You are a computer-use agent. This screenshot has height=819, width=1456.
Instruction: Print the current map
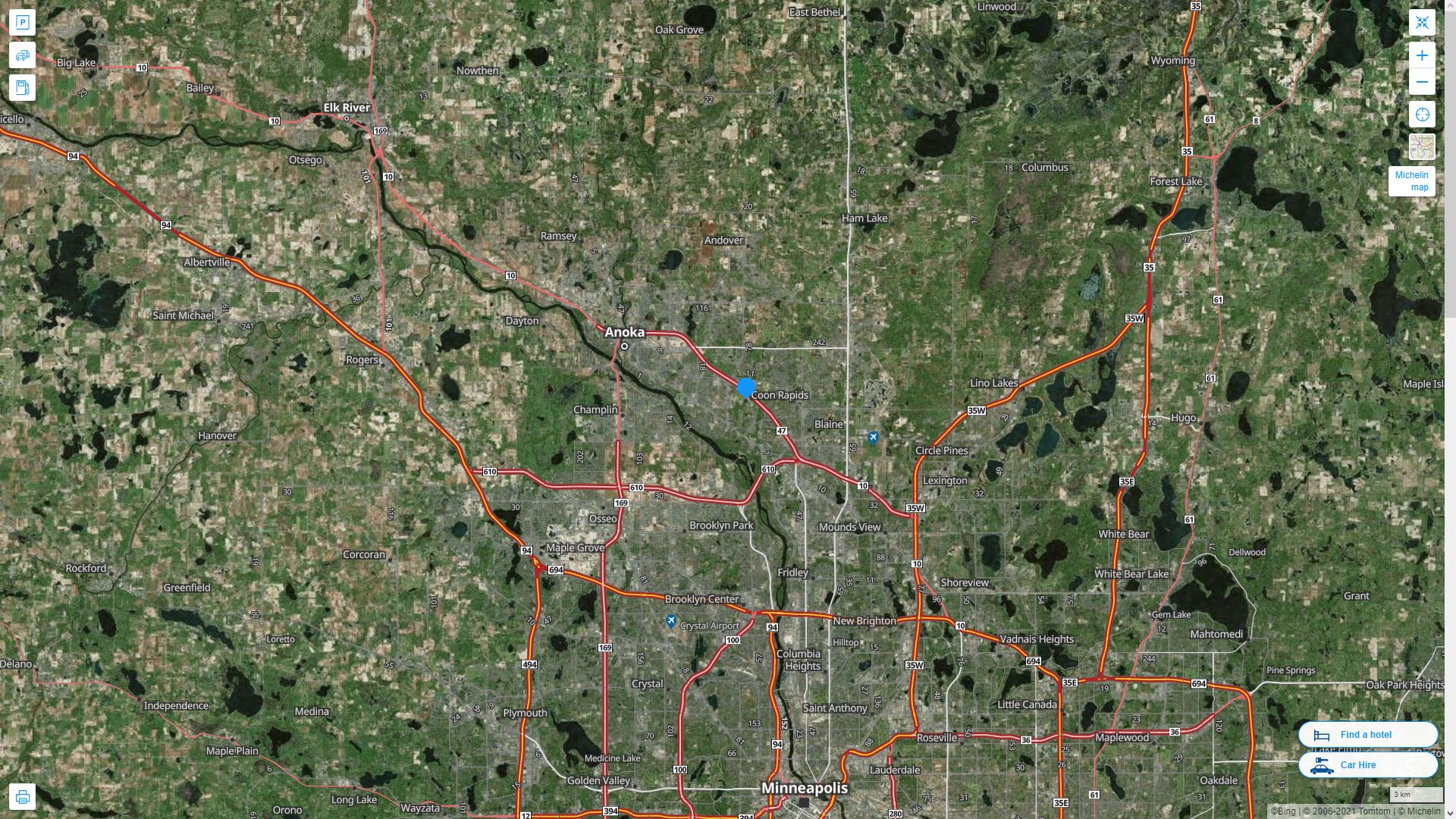click(23, 797)
